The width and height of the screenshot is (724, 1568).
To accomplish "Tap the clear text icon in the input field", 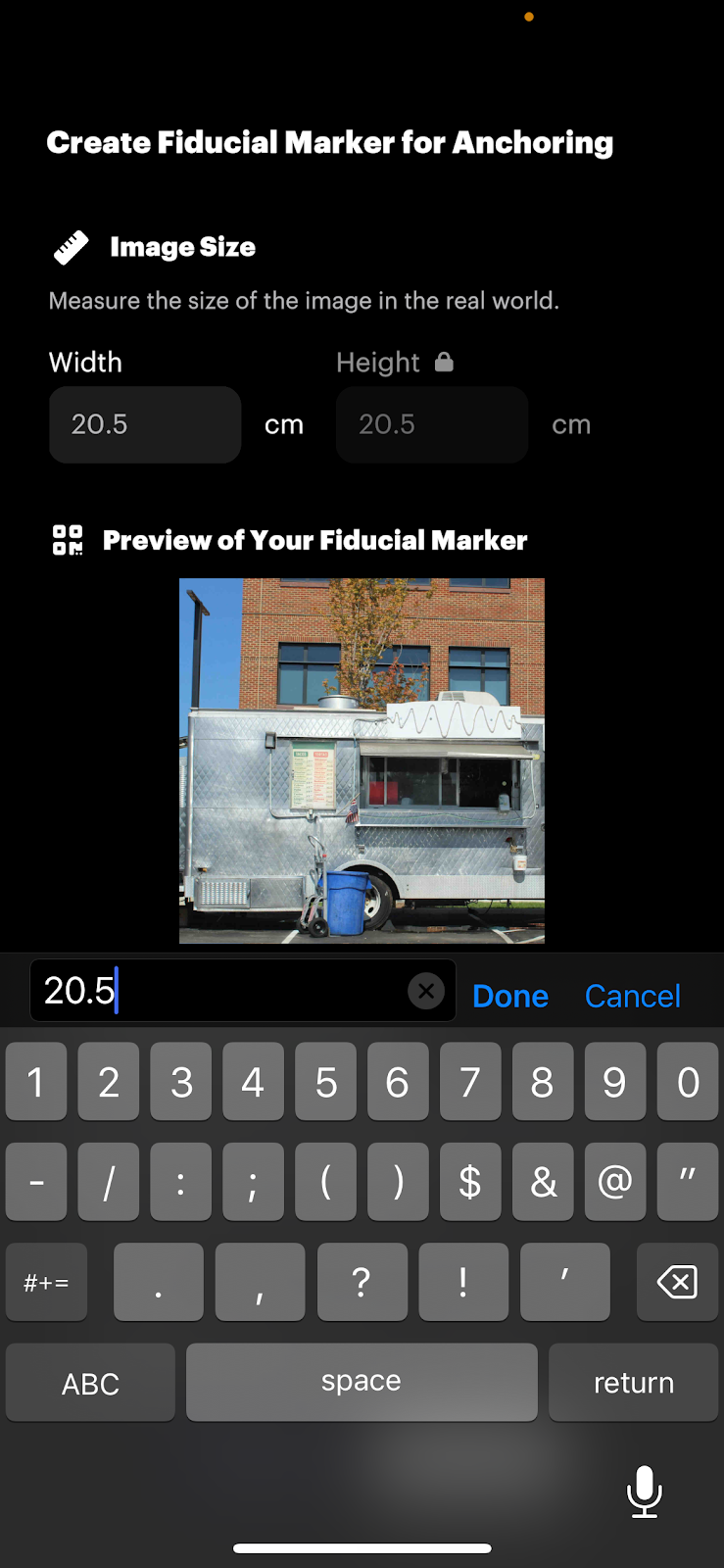I will [426, 990].
